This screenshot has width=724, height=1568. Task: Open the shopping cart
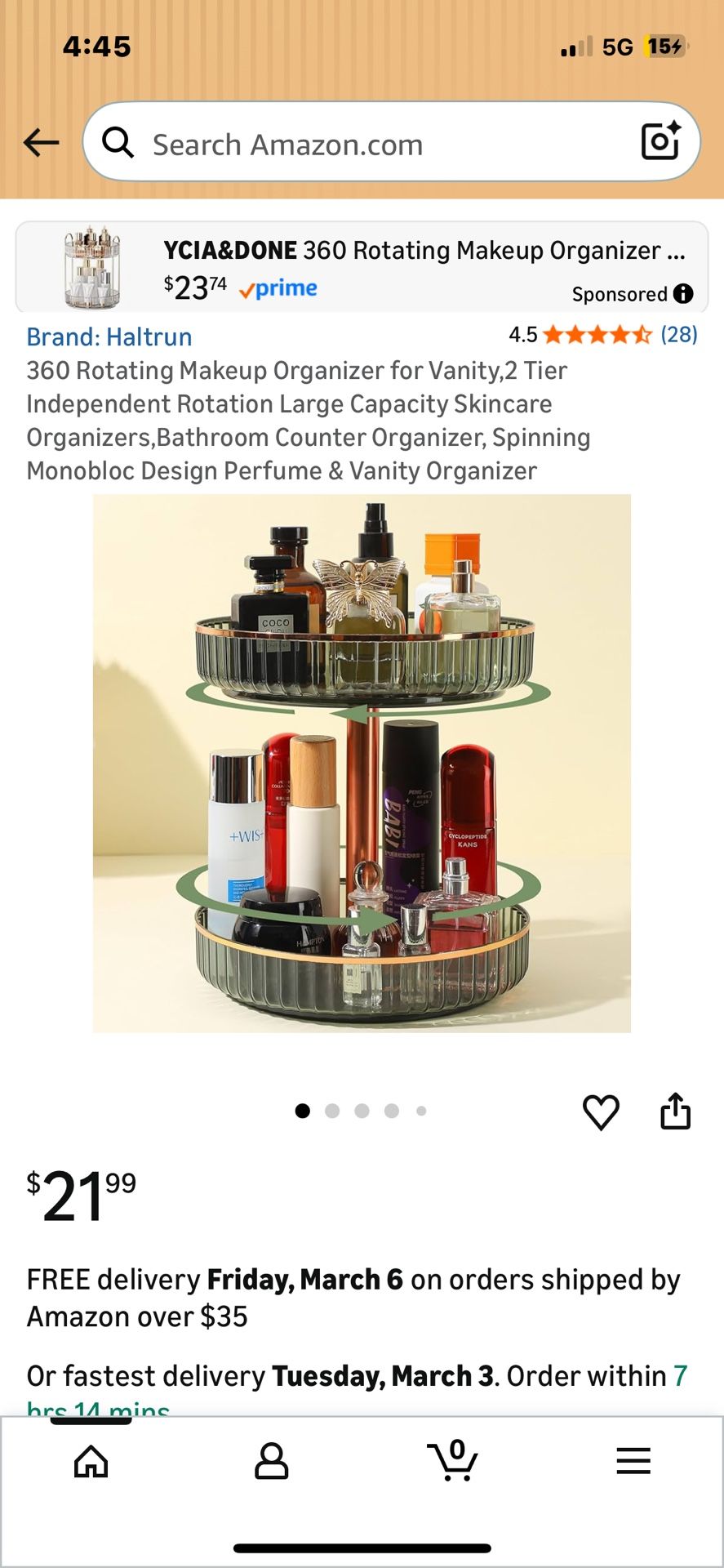[452, 1461]
